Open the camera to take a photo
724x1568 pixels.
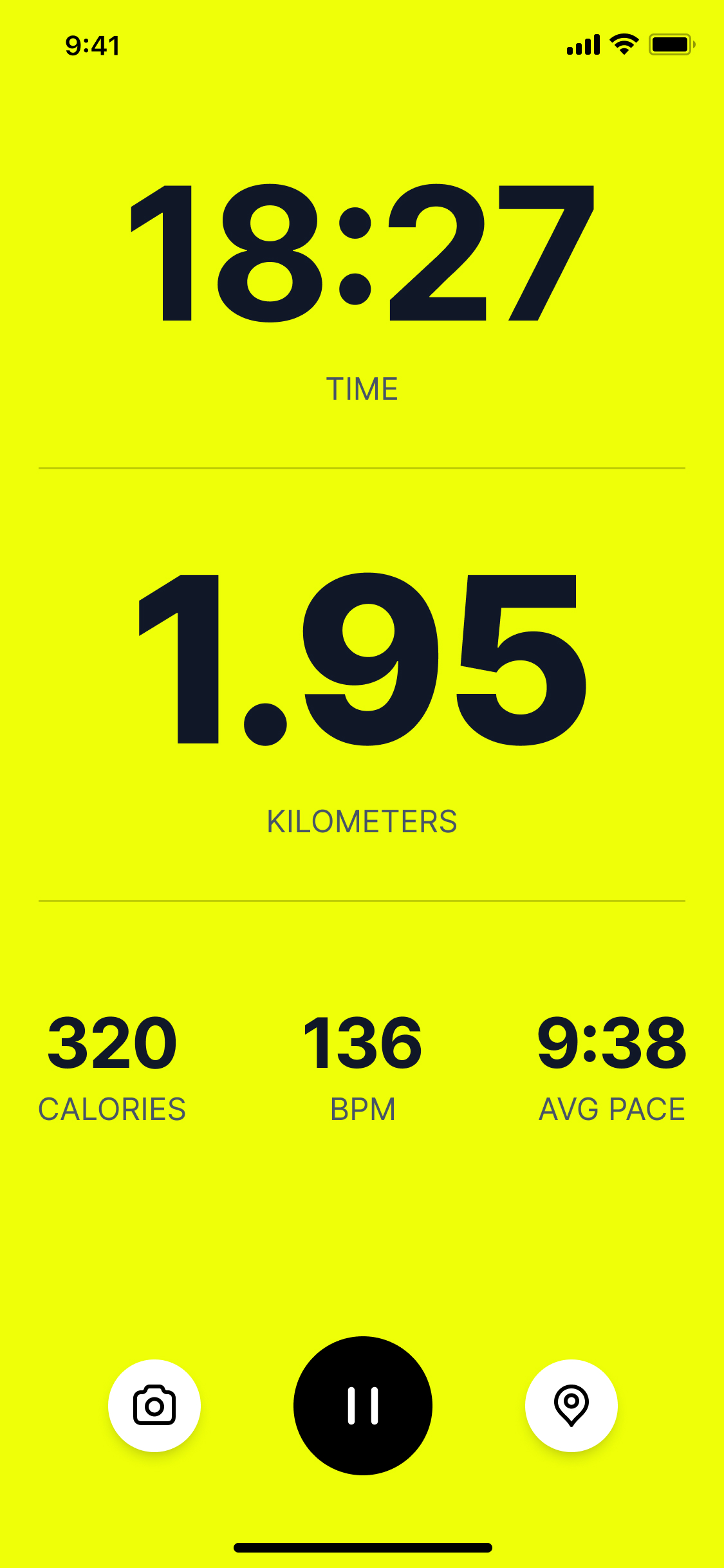(x=154, y=1405)
